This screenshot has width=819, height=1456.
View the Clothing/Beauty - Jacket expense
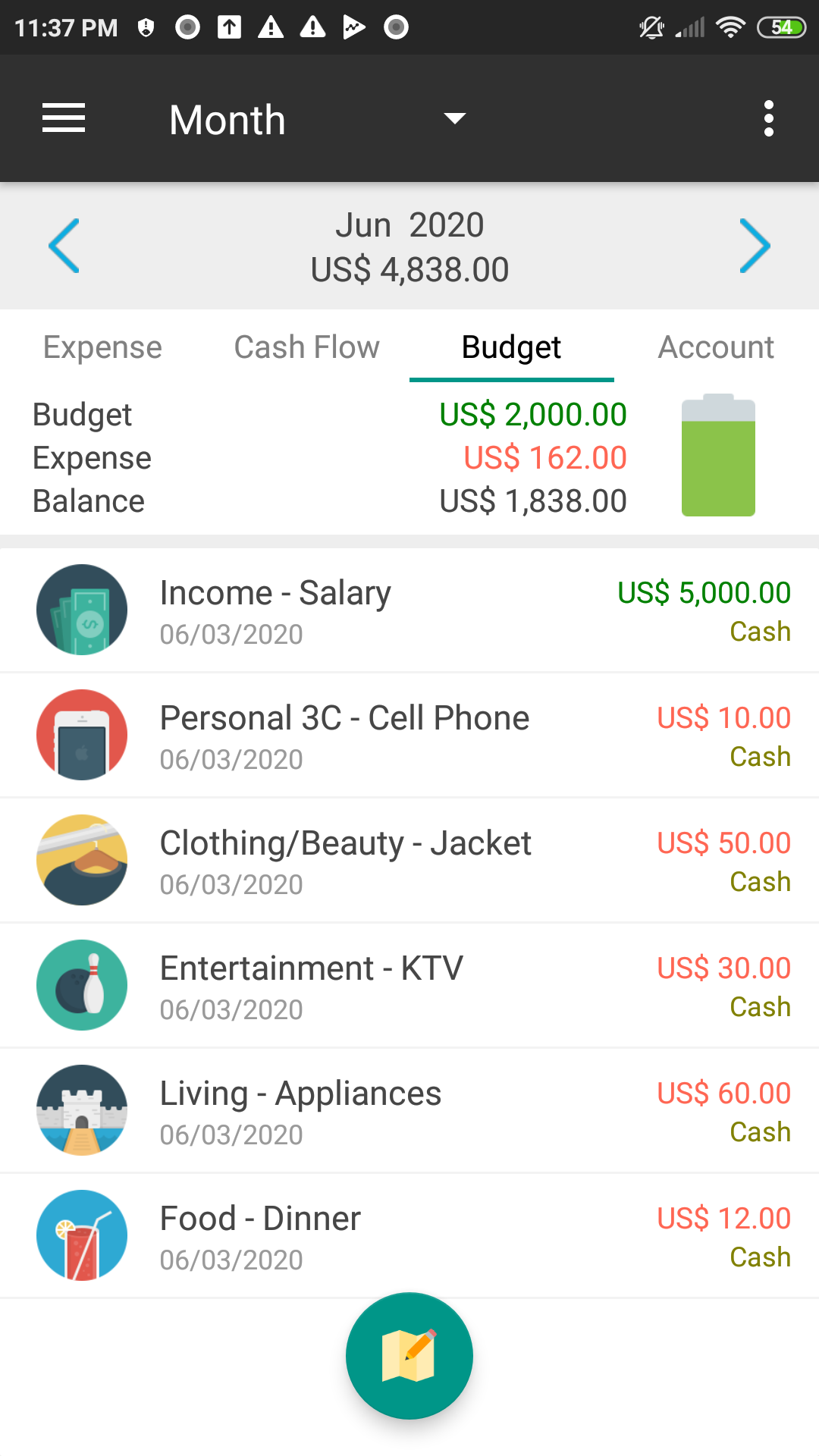(409, 861)
